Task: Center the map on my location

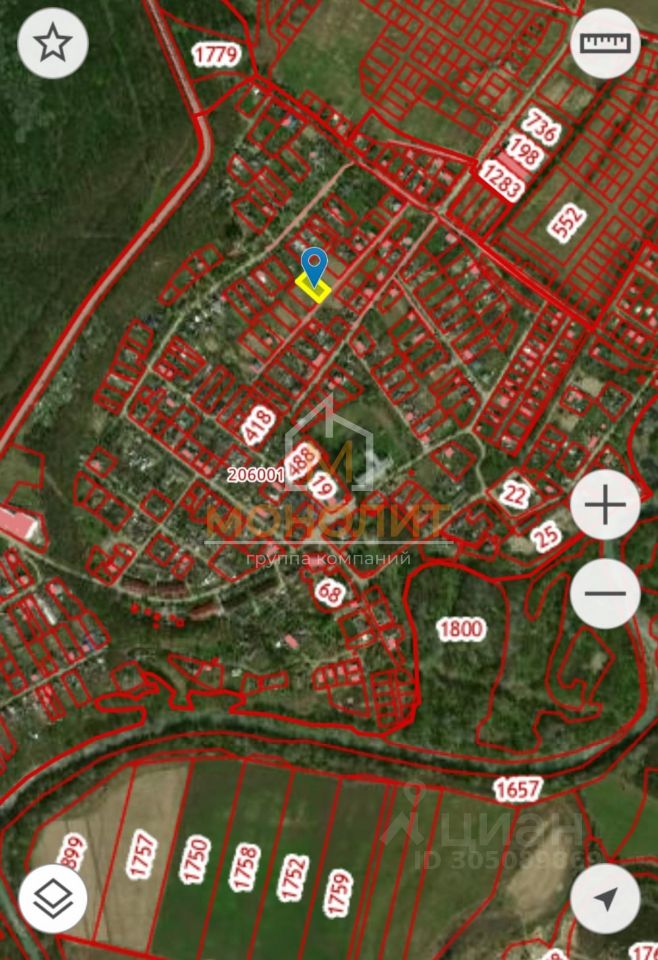Action: [605, 899]
